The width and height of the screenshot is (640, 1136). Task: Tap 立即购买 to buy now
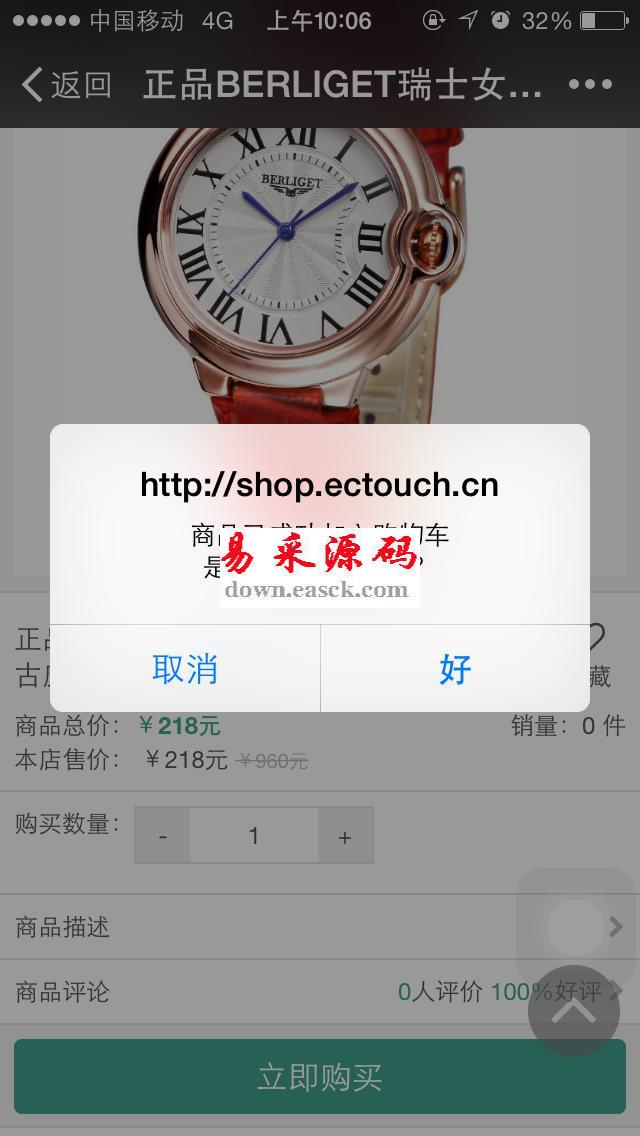click(x=320, y=1077)
